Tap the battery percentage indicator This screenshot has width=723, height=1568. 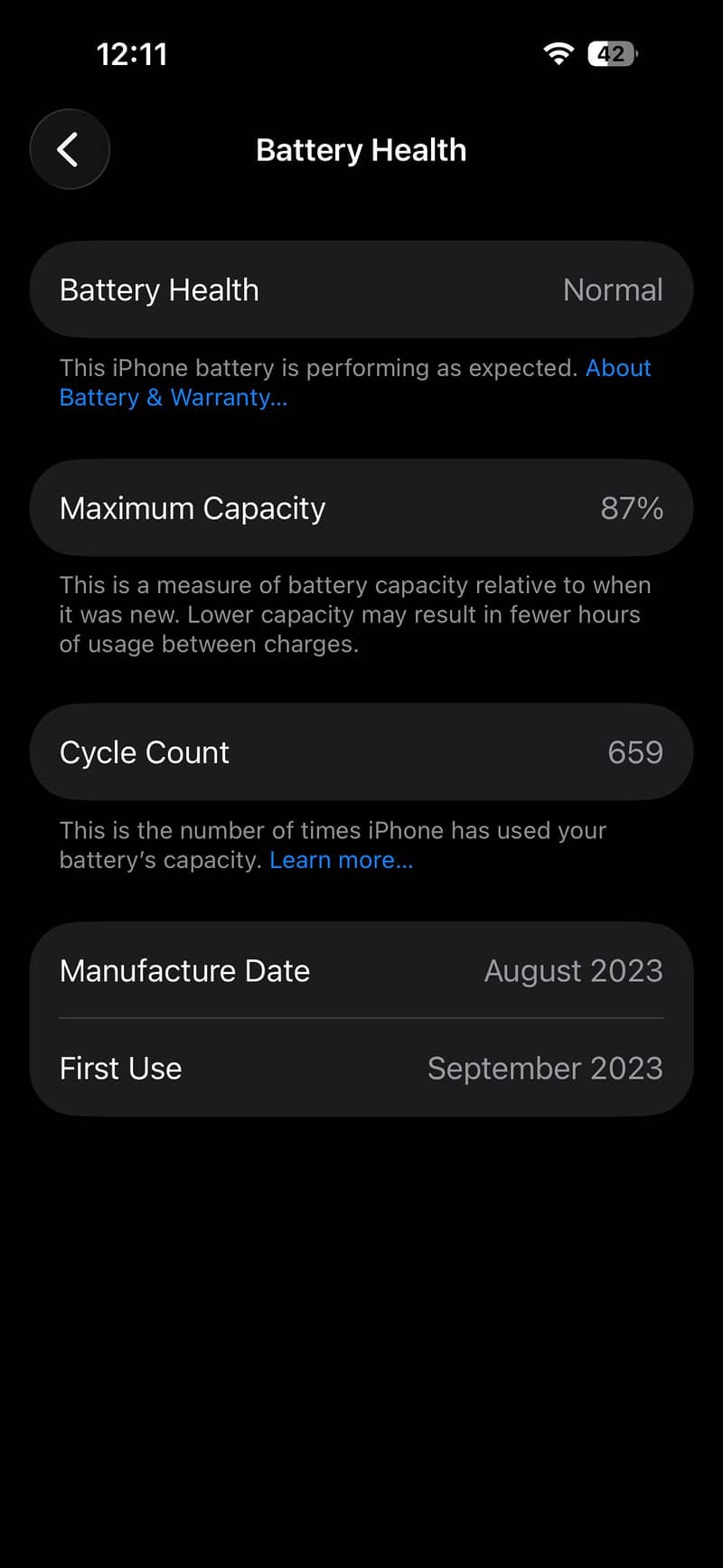coord(610,53)
